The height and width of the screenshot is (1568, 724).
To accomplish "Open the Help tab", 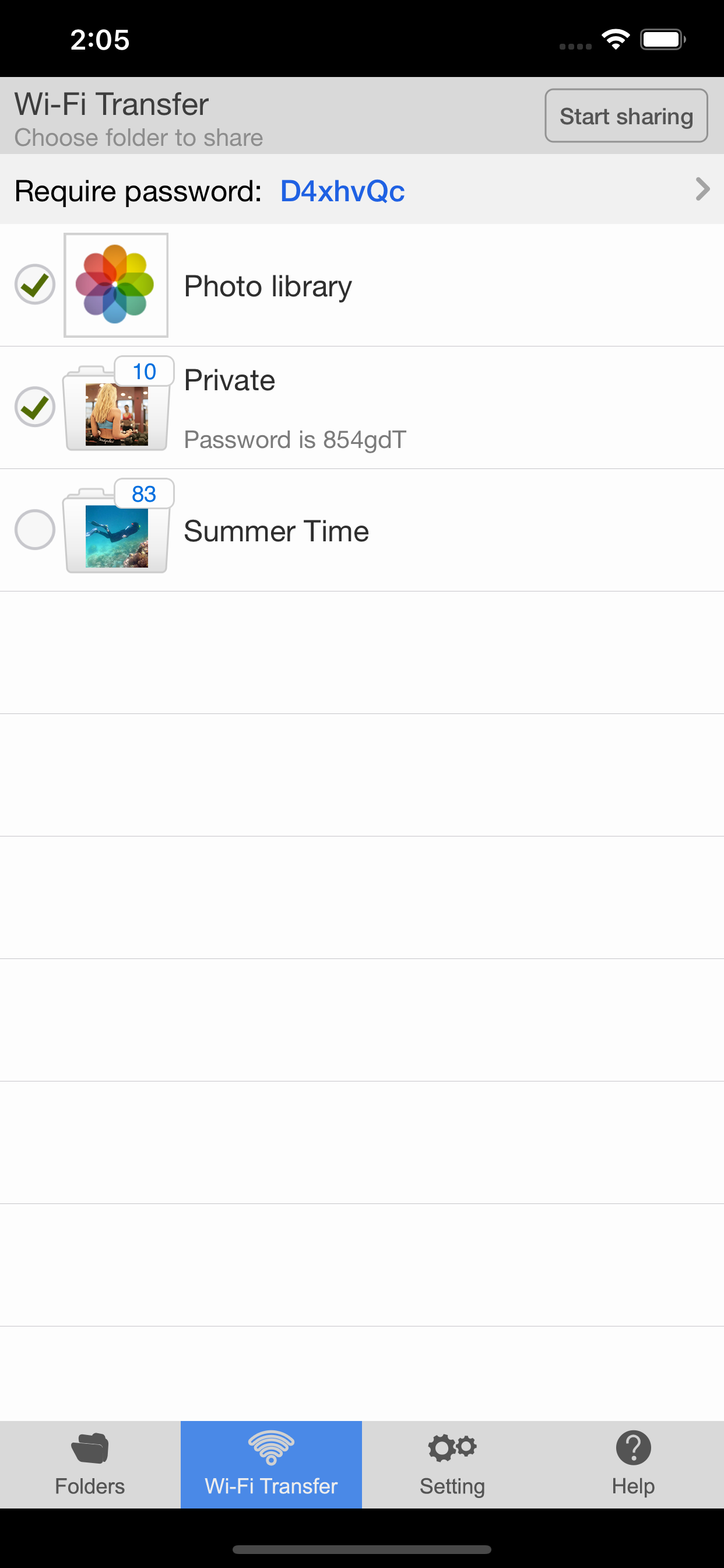I will point(632,1464).
